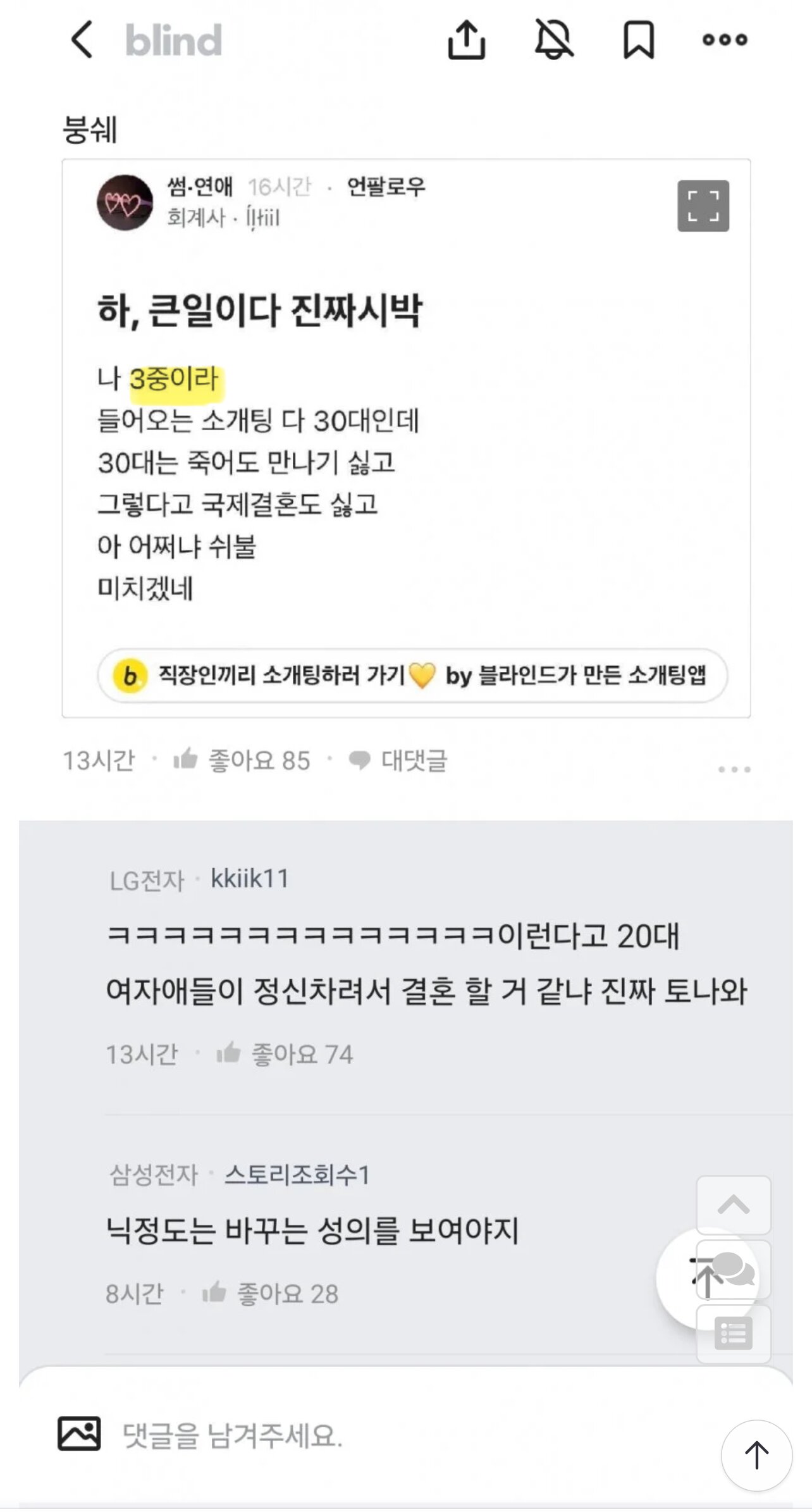Like the 삼성전자 스토리조회수1 comment
The width and height of the screenshot is (812, 1512).
(271, 1294)
